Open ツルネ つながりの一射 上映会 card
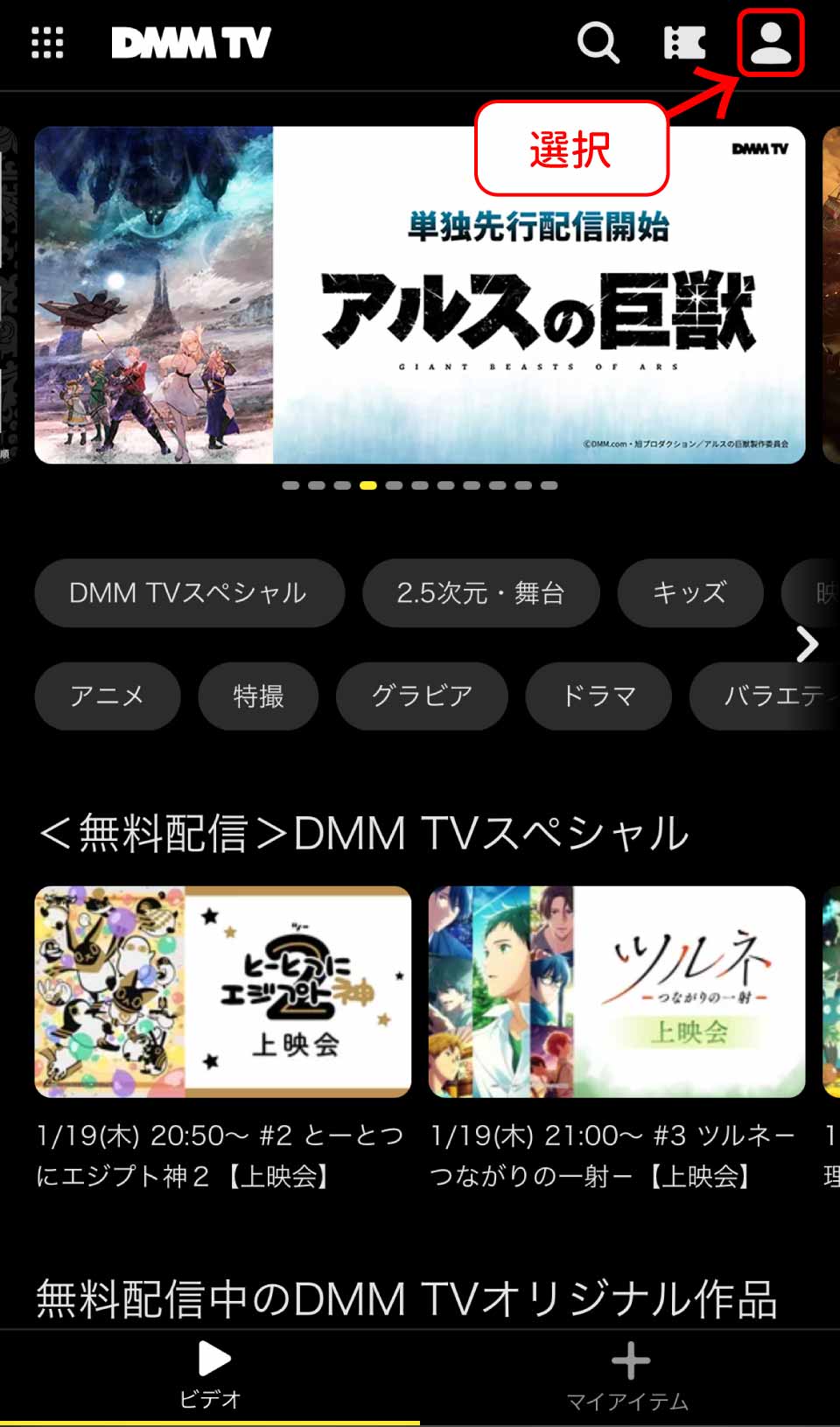The height and width of the screenshot is (1427, 840). coord(616,991)
